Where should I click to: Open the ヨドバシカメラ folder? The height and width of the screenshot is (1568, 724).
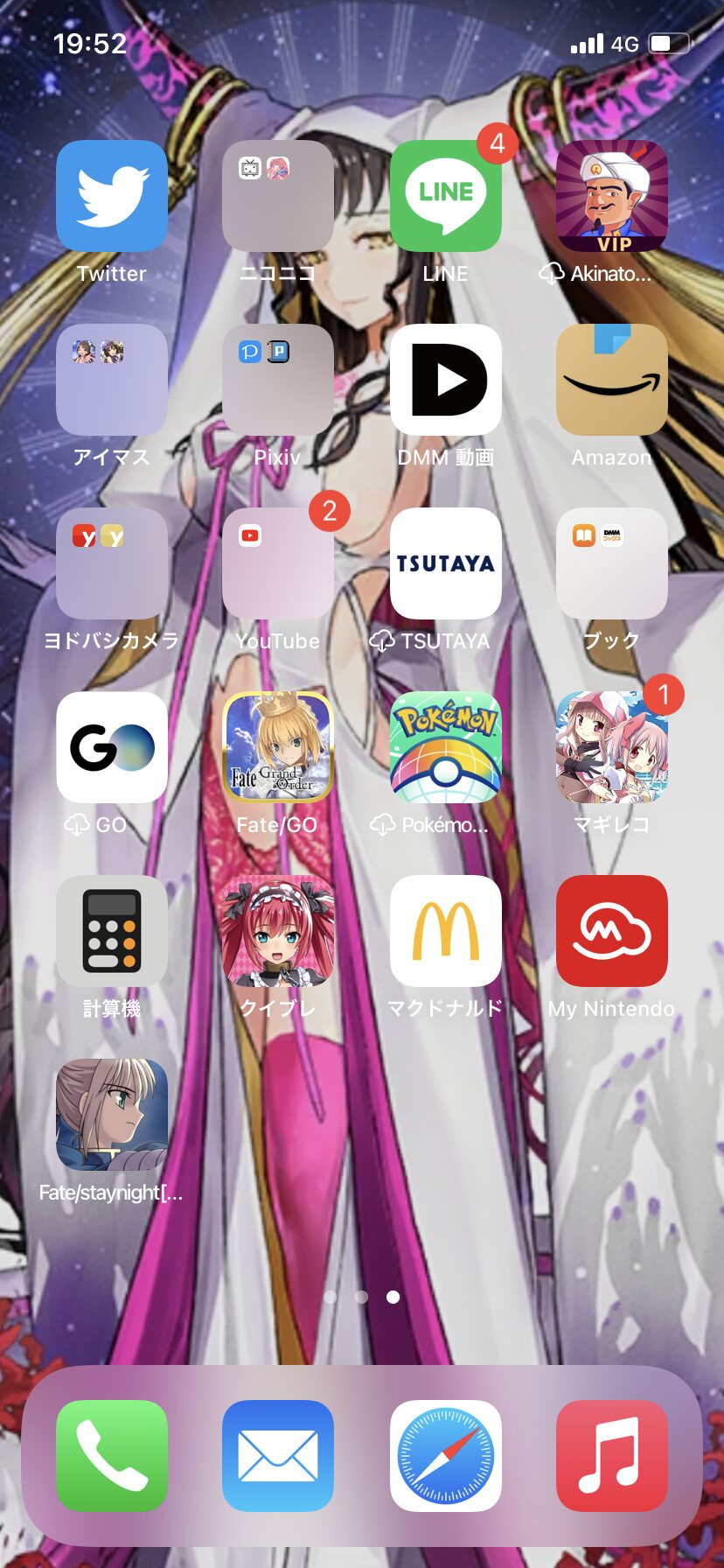tap(111, 563)
